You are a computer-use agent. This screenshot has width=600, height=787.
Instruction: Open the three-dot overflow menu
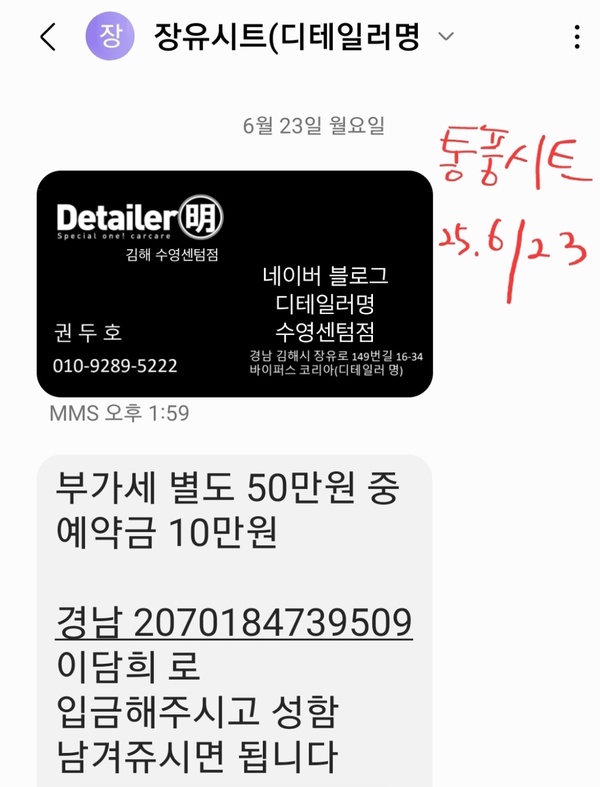click(x=576, y=38)
